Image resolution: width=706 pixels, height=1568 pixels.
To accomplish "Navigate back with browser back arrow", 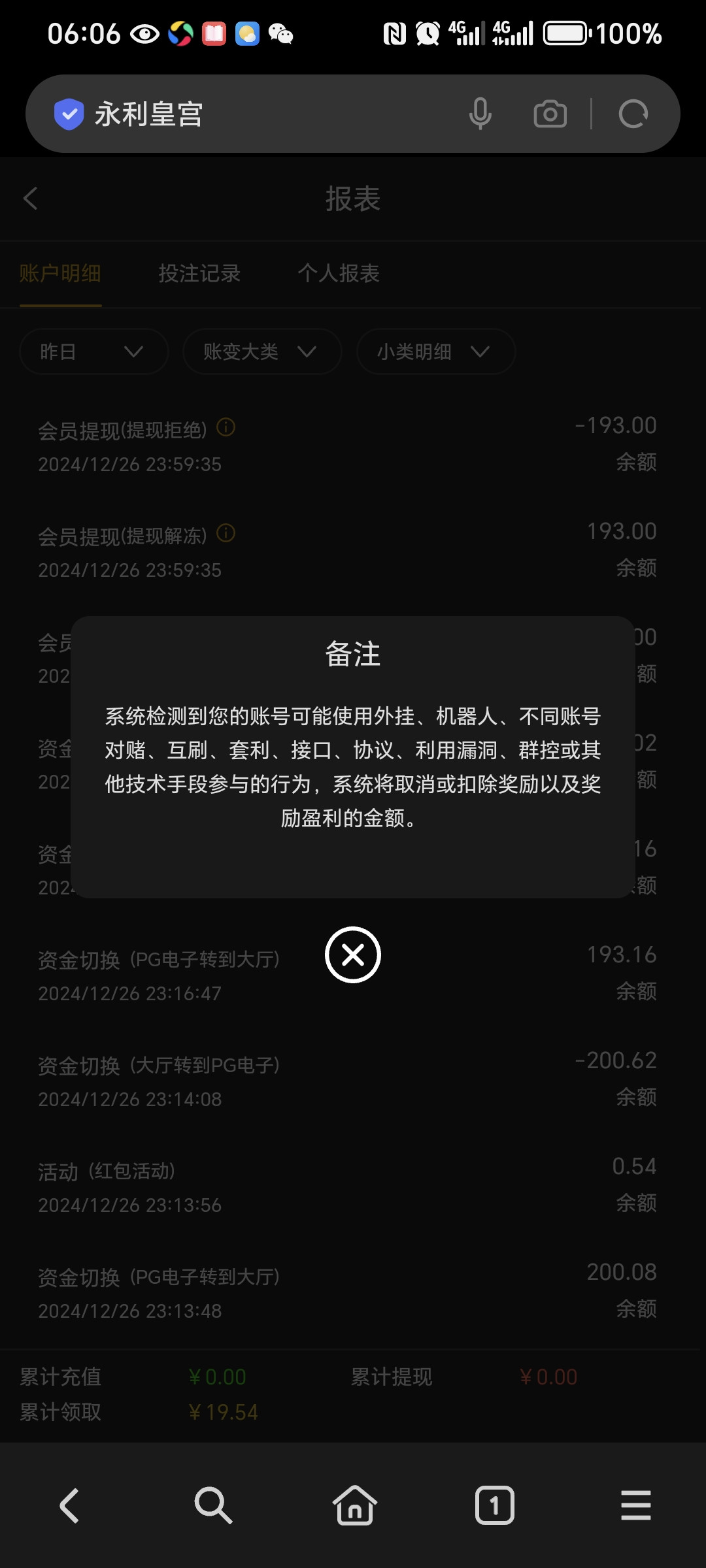I will coord(70,1505).
